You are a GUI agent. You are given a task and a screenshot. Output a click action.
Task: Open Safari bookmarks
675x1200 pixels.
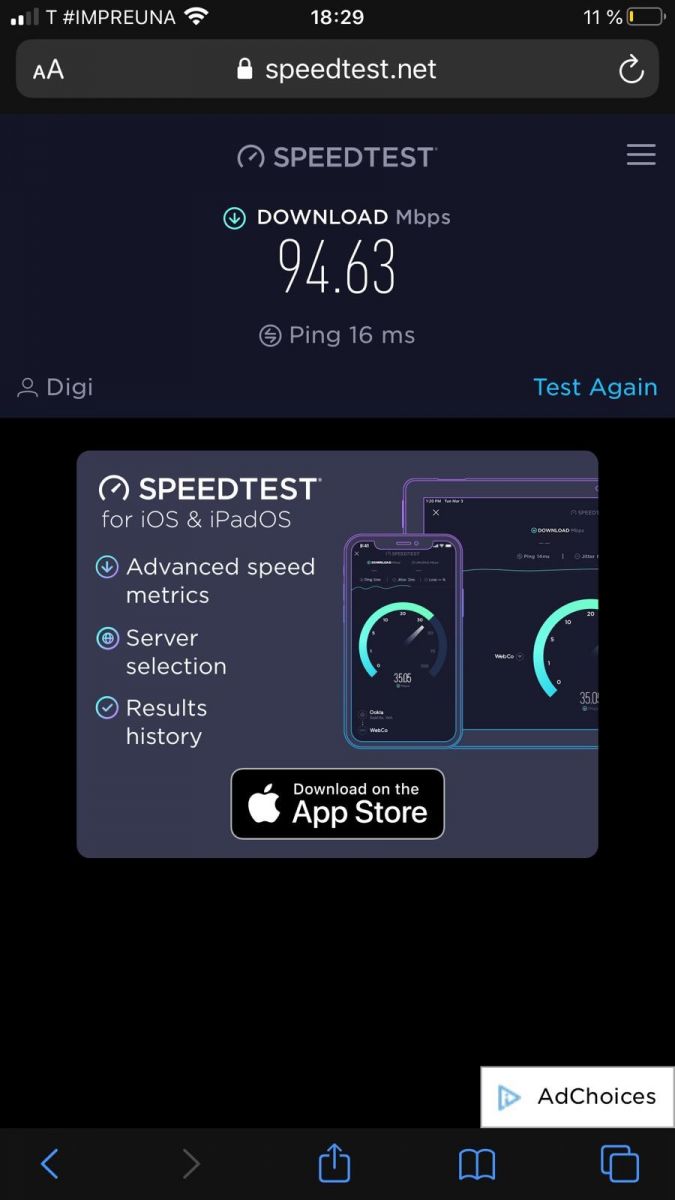pyautogui.click(x=477, y=1164)
